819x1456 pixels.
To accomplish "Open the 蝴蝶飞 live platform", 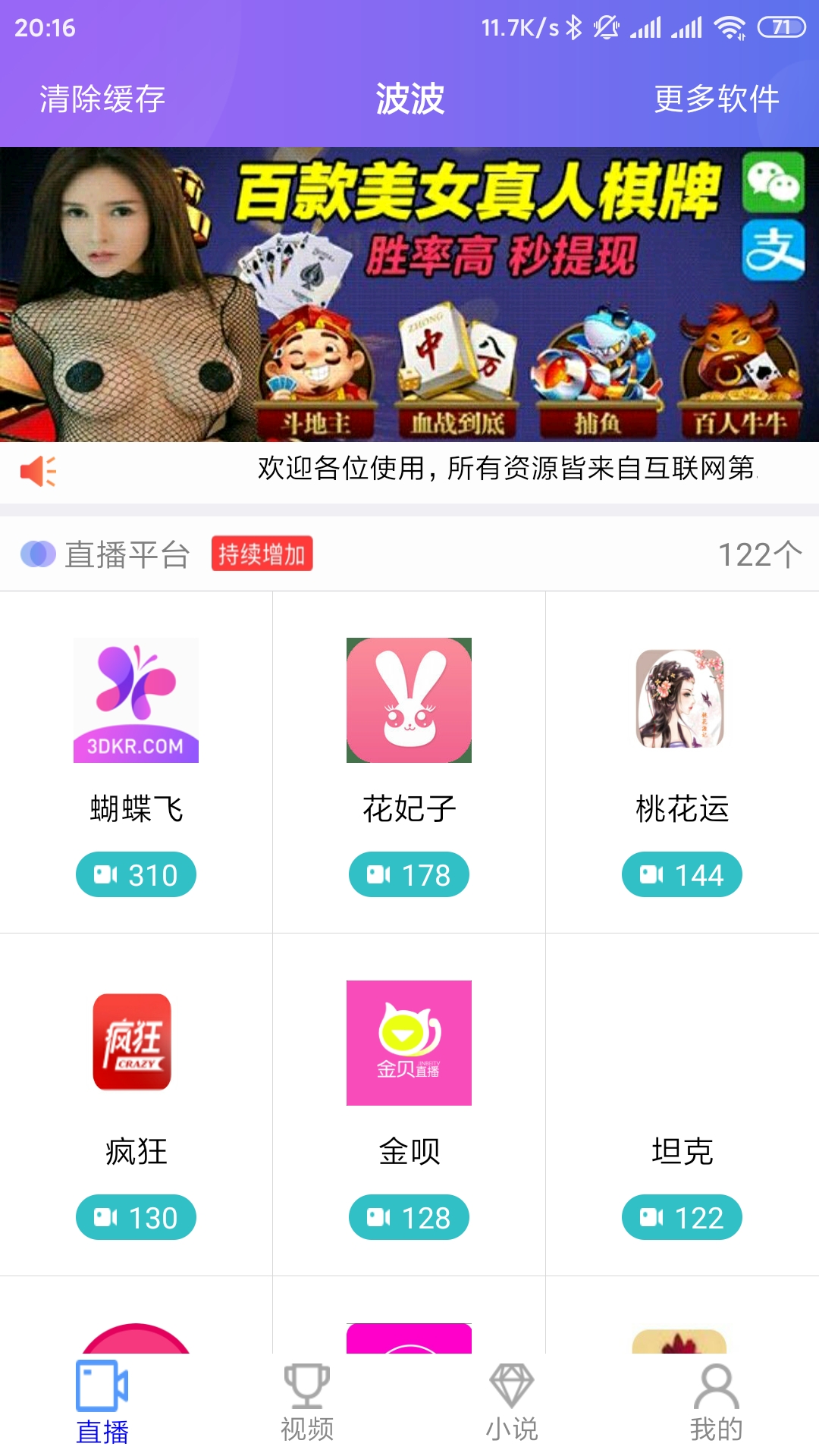I will click(136, 762).
